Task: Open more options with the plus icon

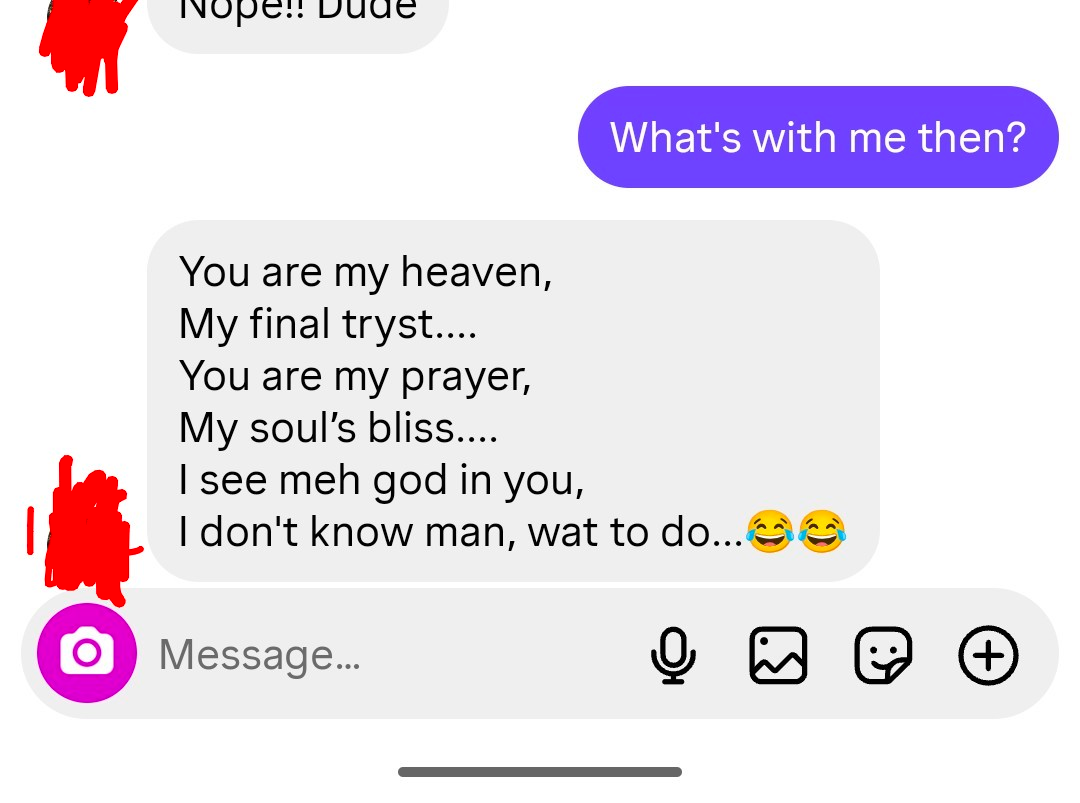Action: [988, 655]
